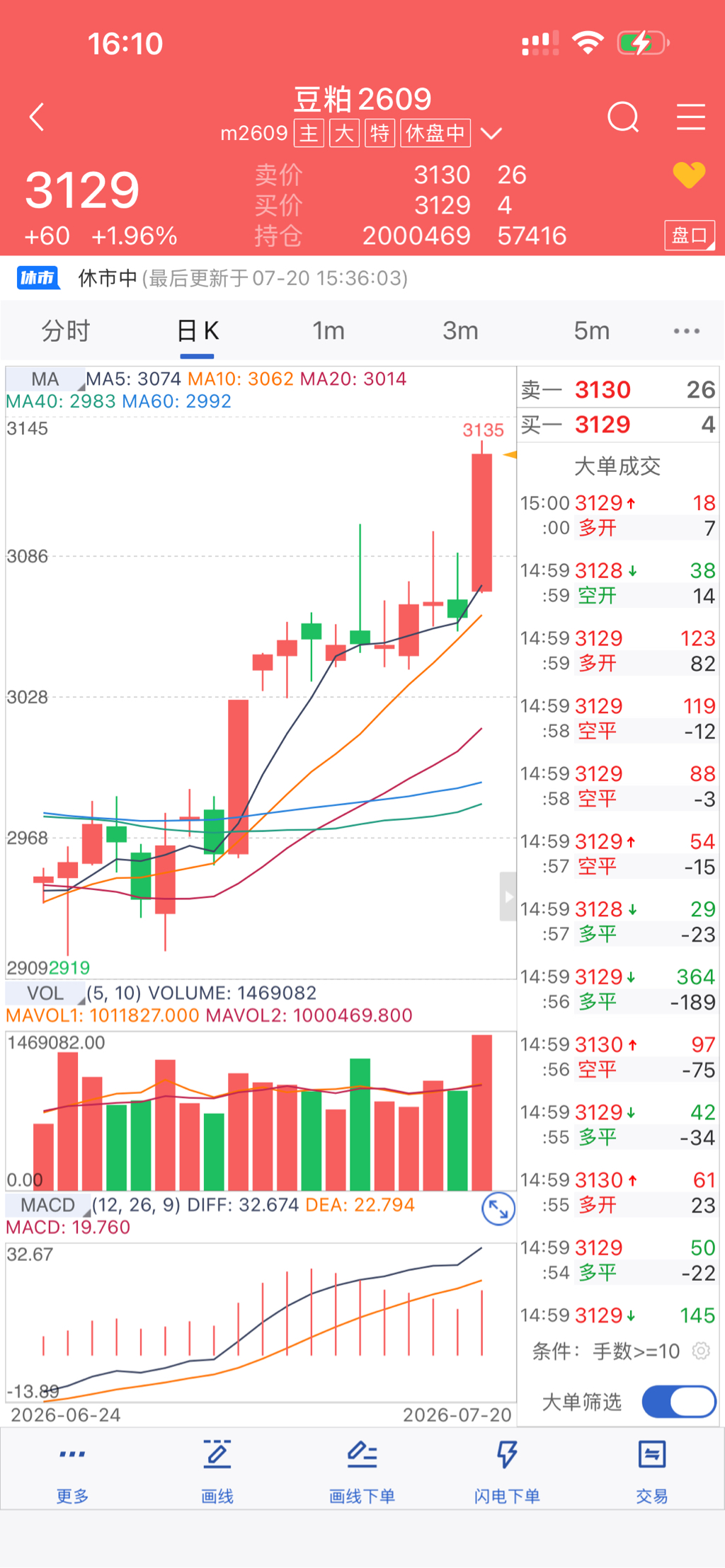Screen dimensions: 725x1568
Task: Switch to the 分时 tab
Action: pyautogui.click(x=66, y=330)
